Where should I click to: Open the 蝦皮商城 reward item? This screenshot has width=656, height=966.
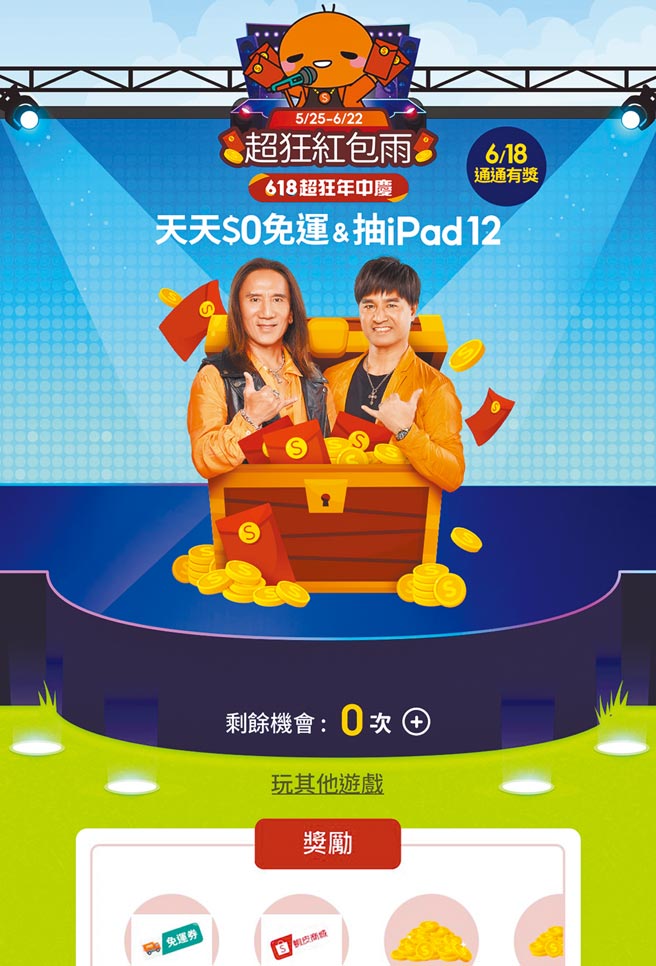[x=301, y=937]
